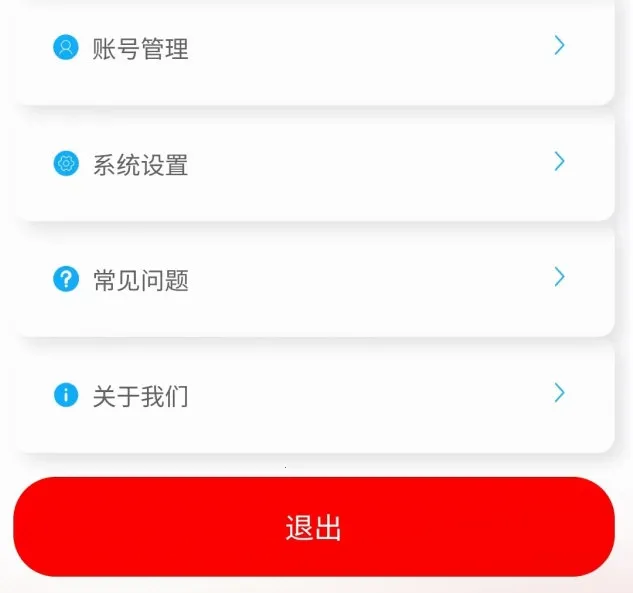633x593 pixels.
Task: Tap the red 退出 logout button
Action: pos(313,527)
